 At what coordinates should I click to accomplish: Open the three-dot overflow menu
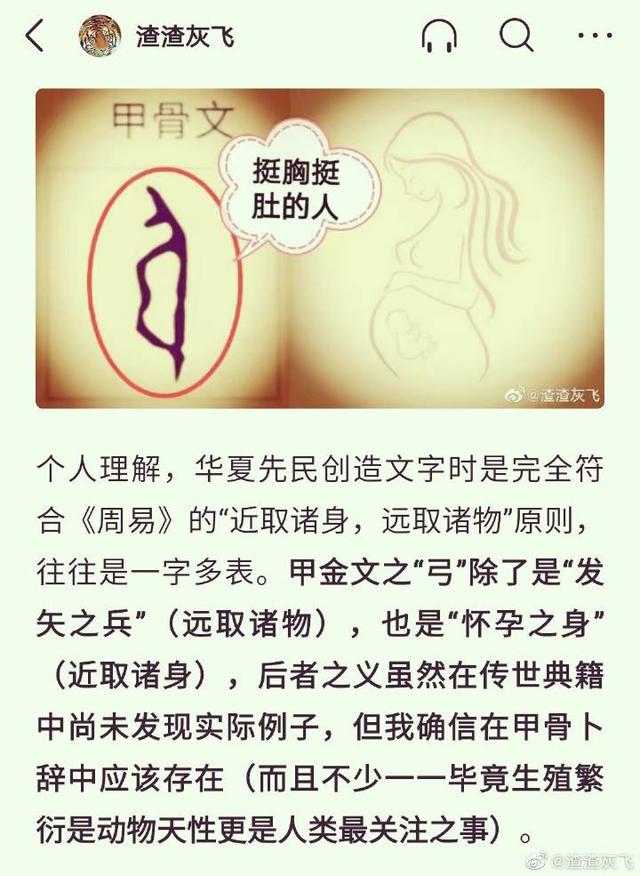[595, 37]
